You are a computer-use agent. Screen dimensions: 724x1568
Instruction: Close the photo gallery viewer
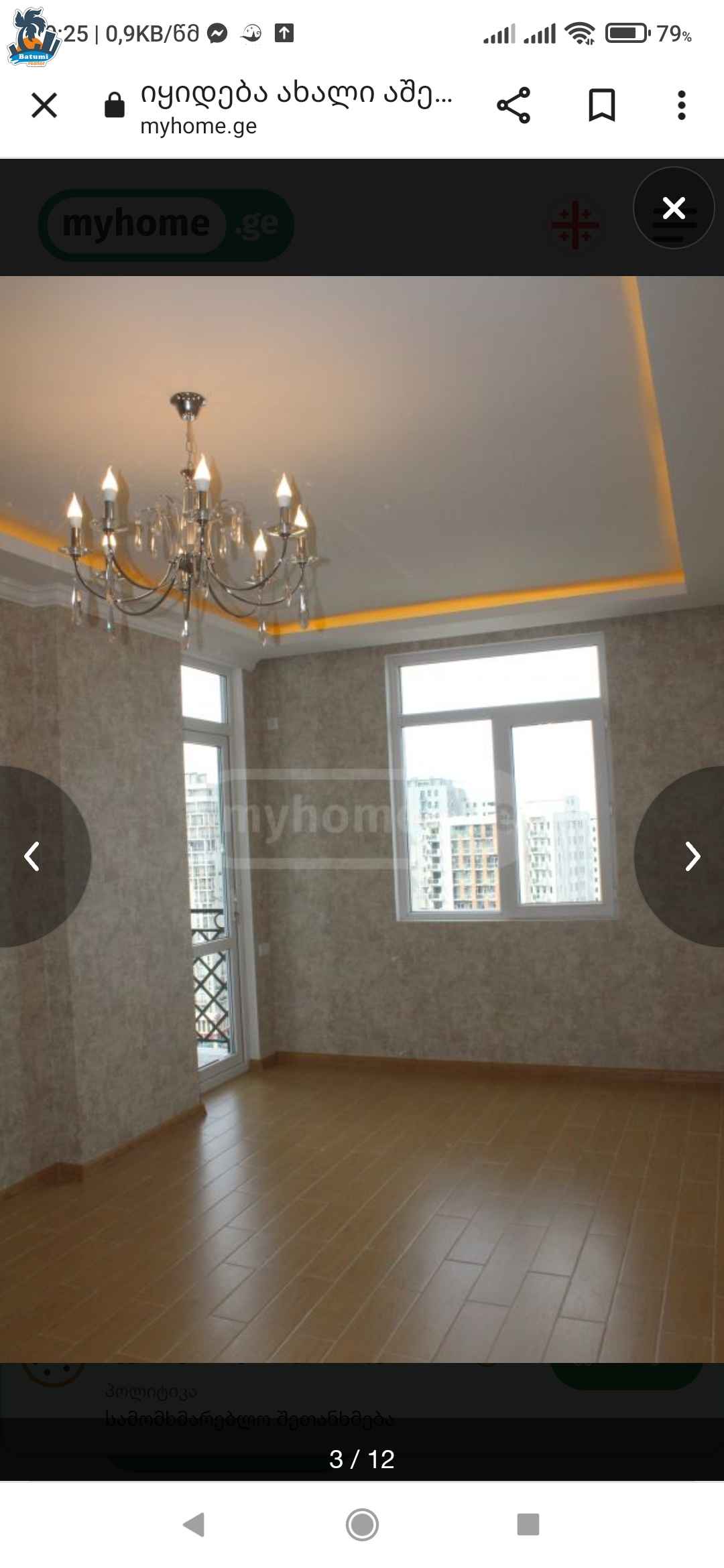pyautogui.click(x=674, y=208)
